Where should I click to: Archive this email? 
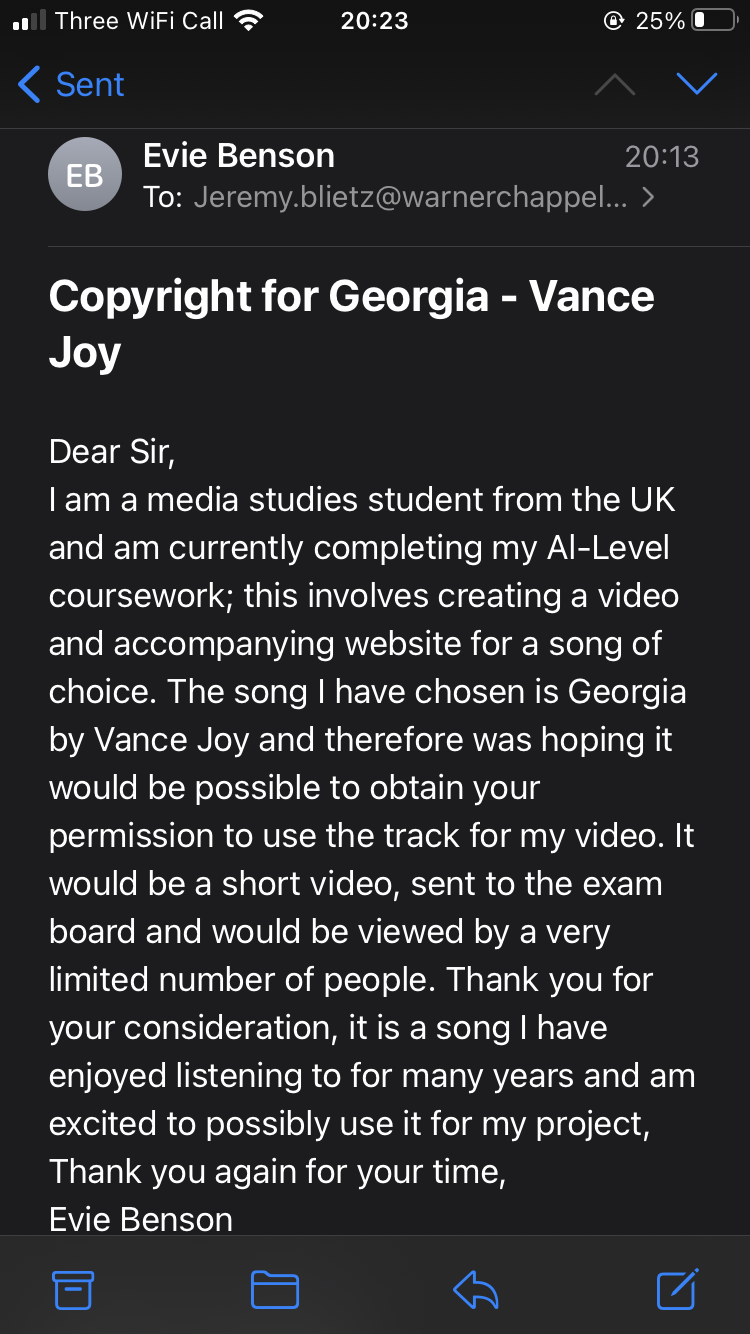click(x=73, y=1290)
